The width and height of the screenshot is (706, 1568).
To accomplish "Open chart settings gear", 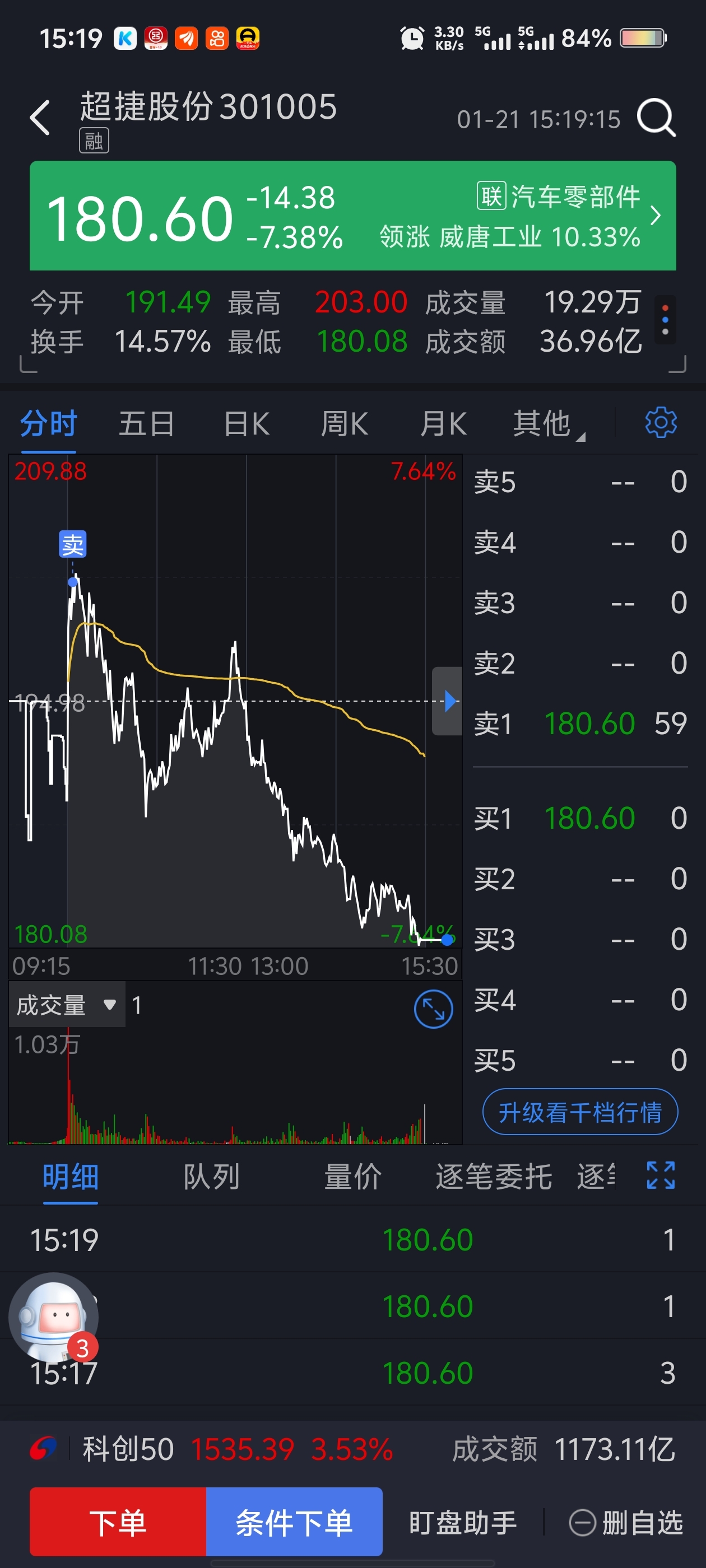I will [x=660, y=422].
